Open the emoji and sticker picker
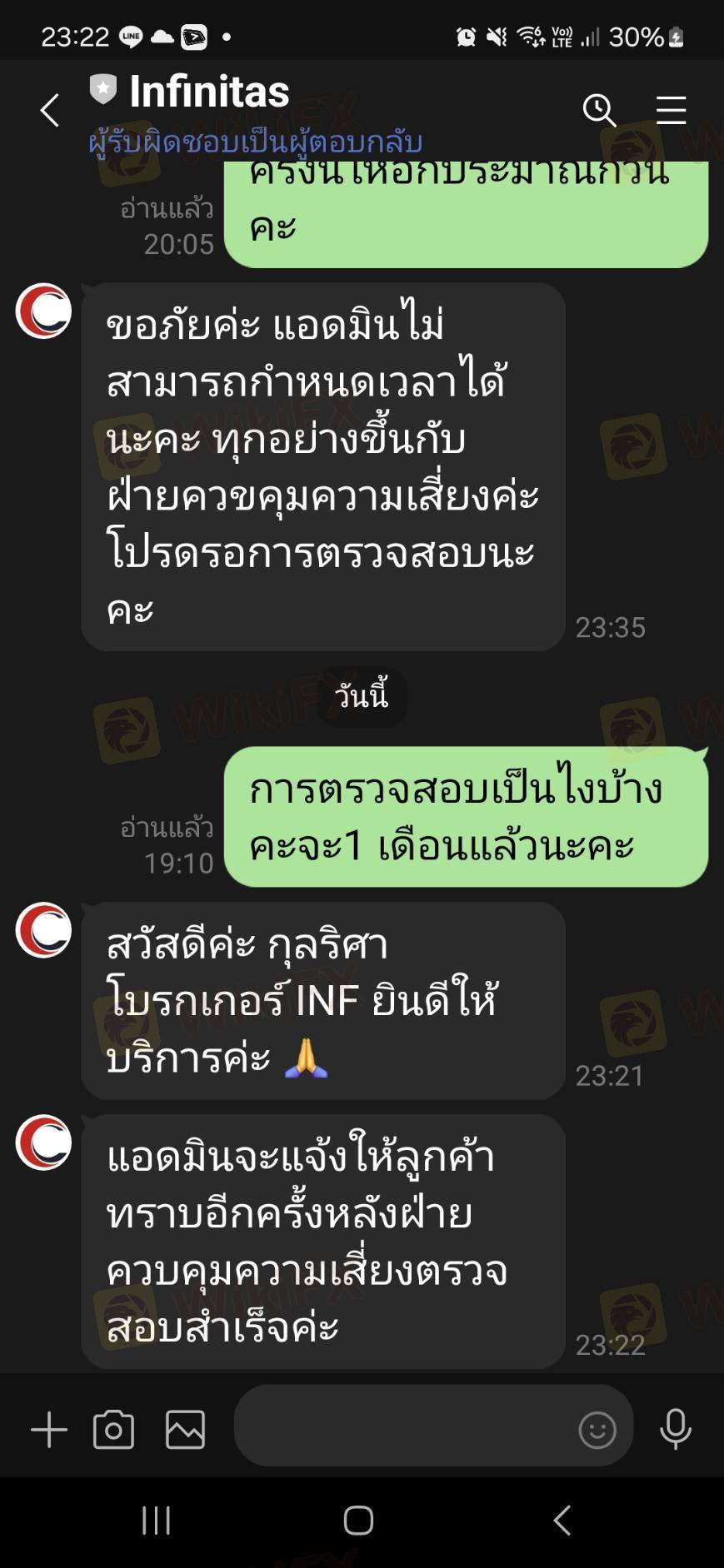Image resolution: width=724 pixels, height=1568 pixels. 597,1431
